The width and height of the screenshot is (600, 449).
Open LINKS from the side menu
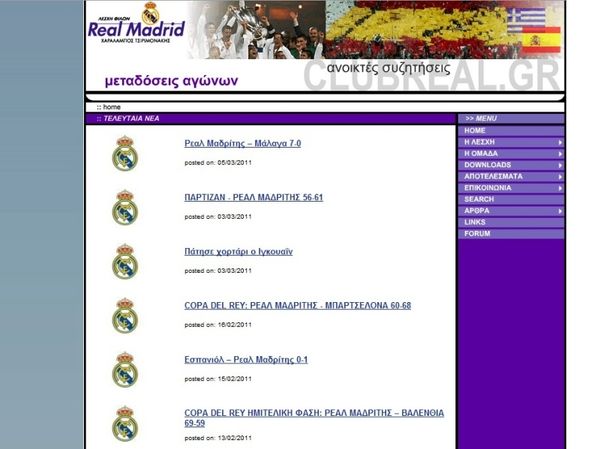point(475,222)
